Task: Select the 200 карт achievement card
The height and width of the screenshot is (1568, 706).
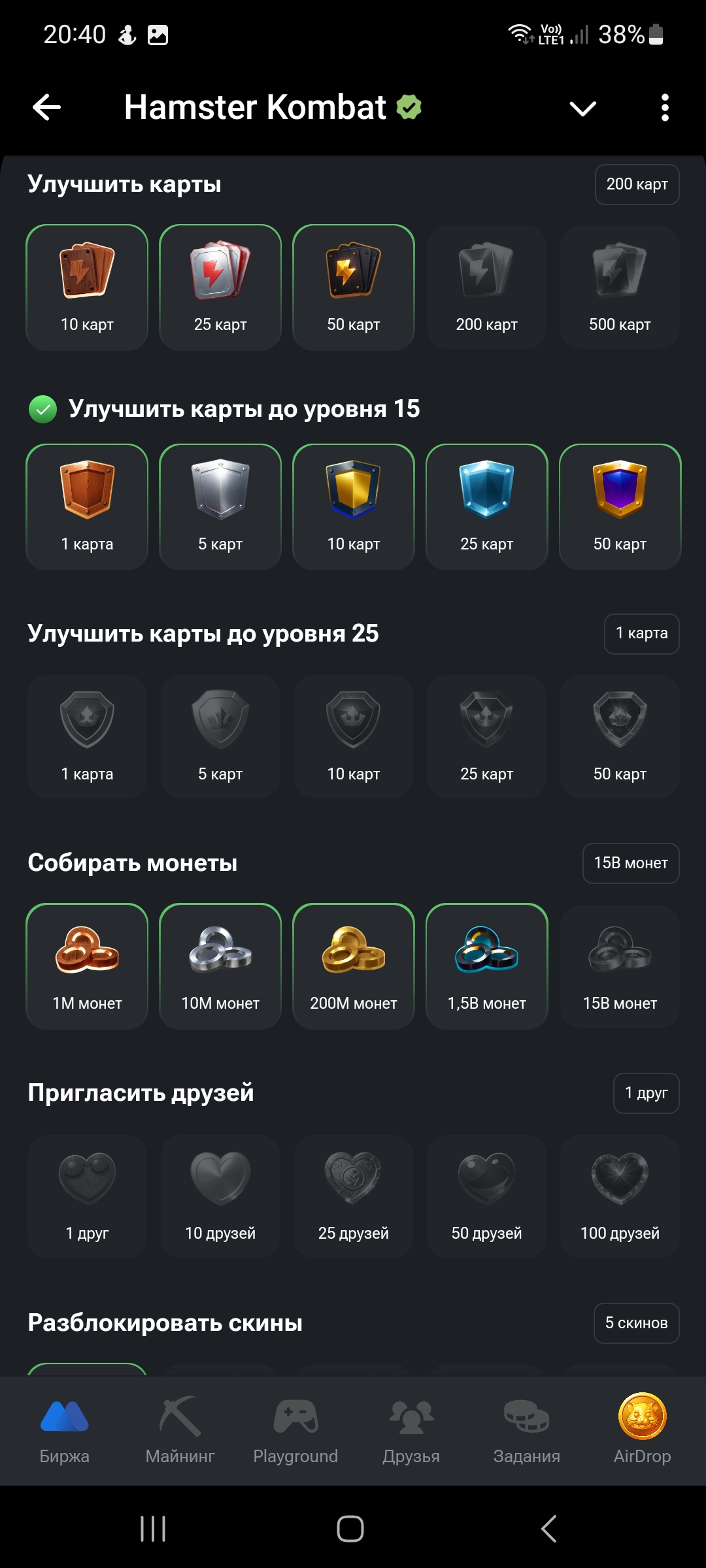Action: coord(487,287)
